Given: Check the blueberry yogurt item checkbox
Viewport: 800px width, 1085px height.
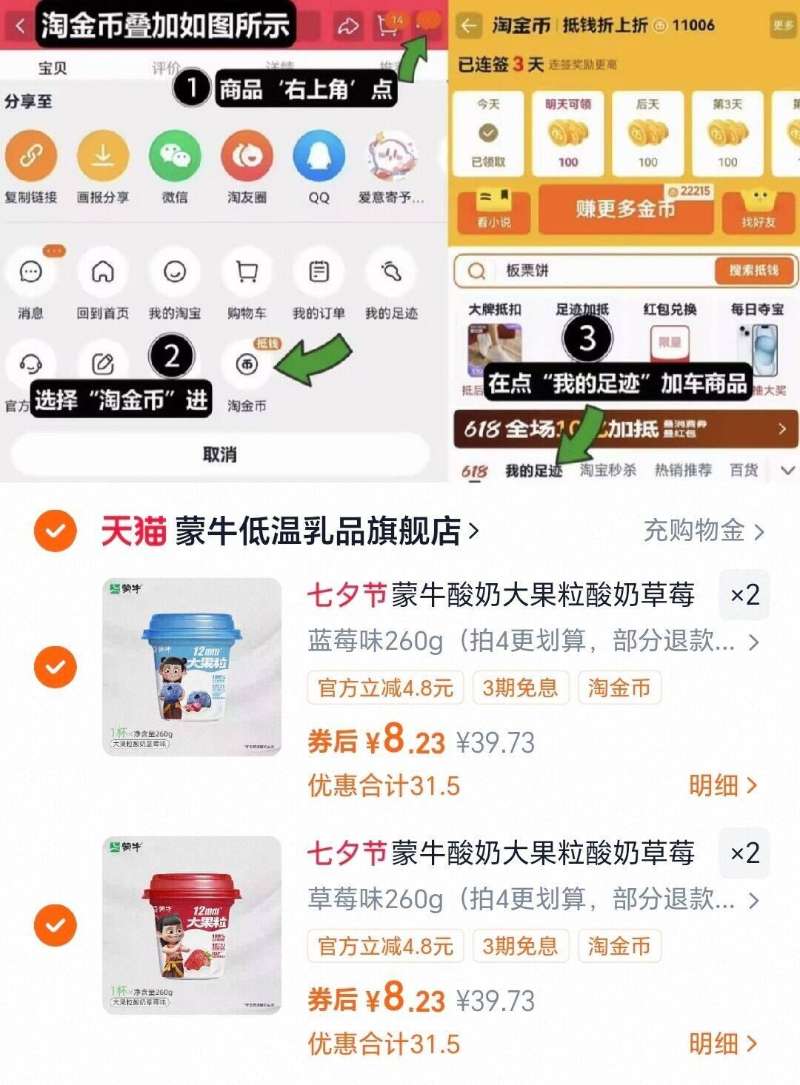Looking at the screenshot, I should [x=54, y=663].
